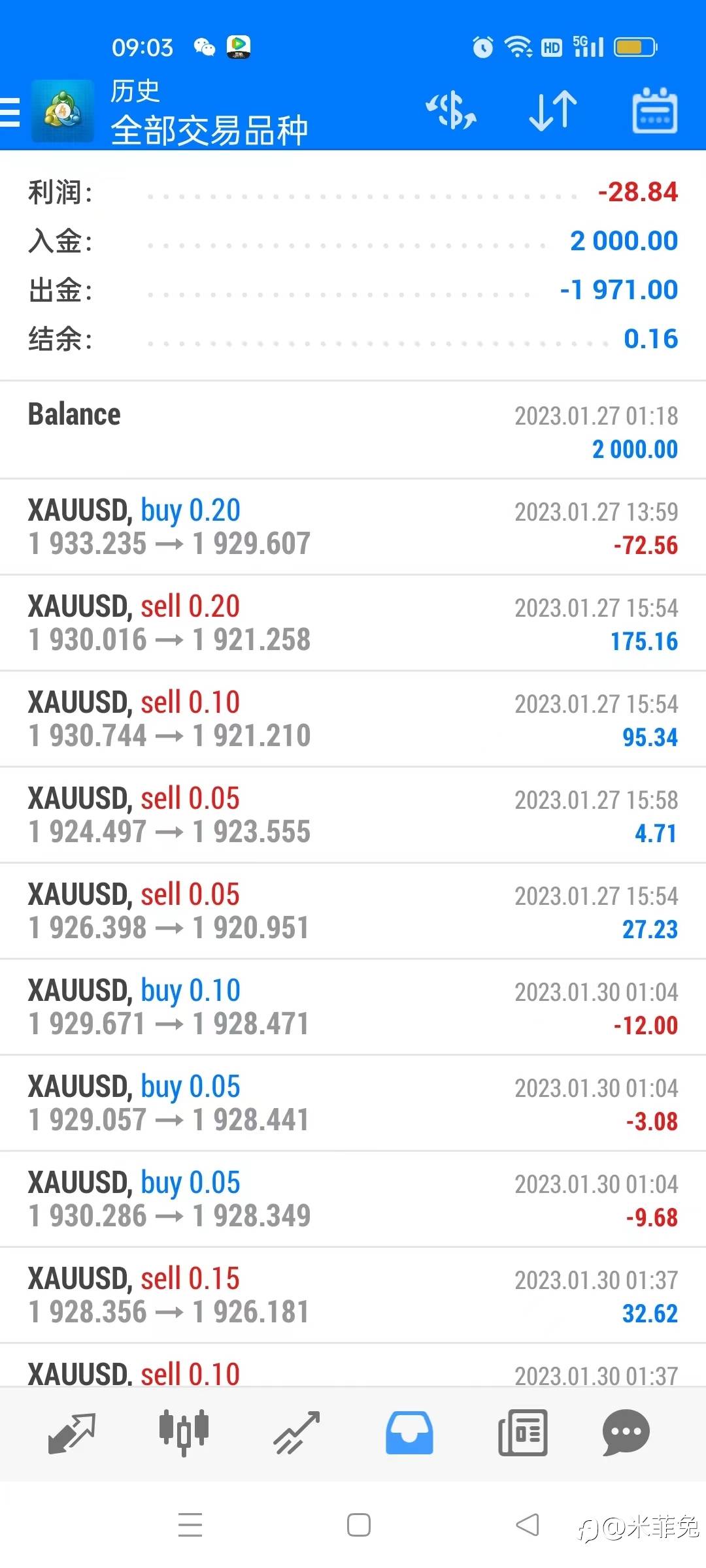Image resolution: width=706 pixels, height=1568 pixels.
Task: Switch to the News tab
Action: (x=522, y=1433)
